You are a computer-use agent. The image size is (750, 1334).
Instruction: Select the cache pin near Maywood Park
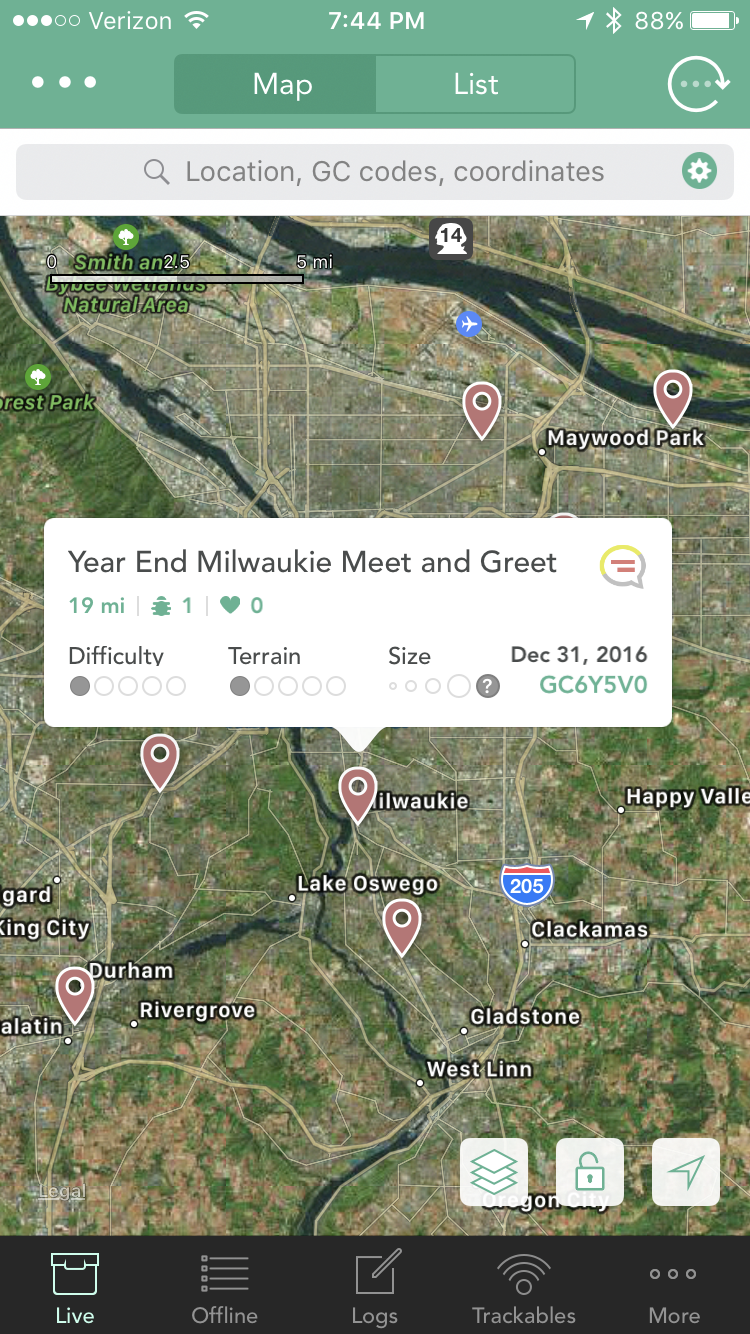(x=673, y=398)
